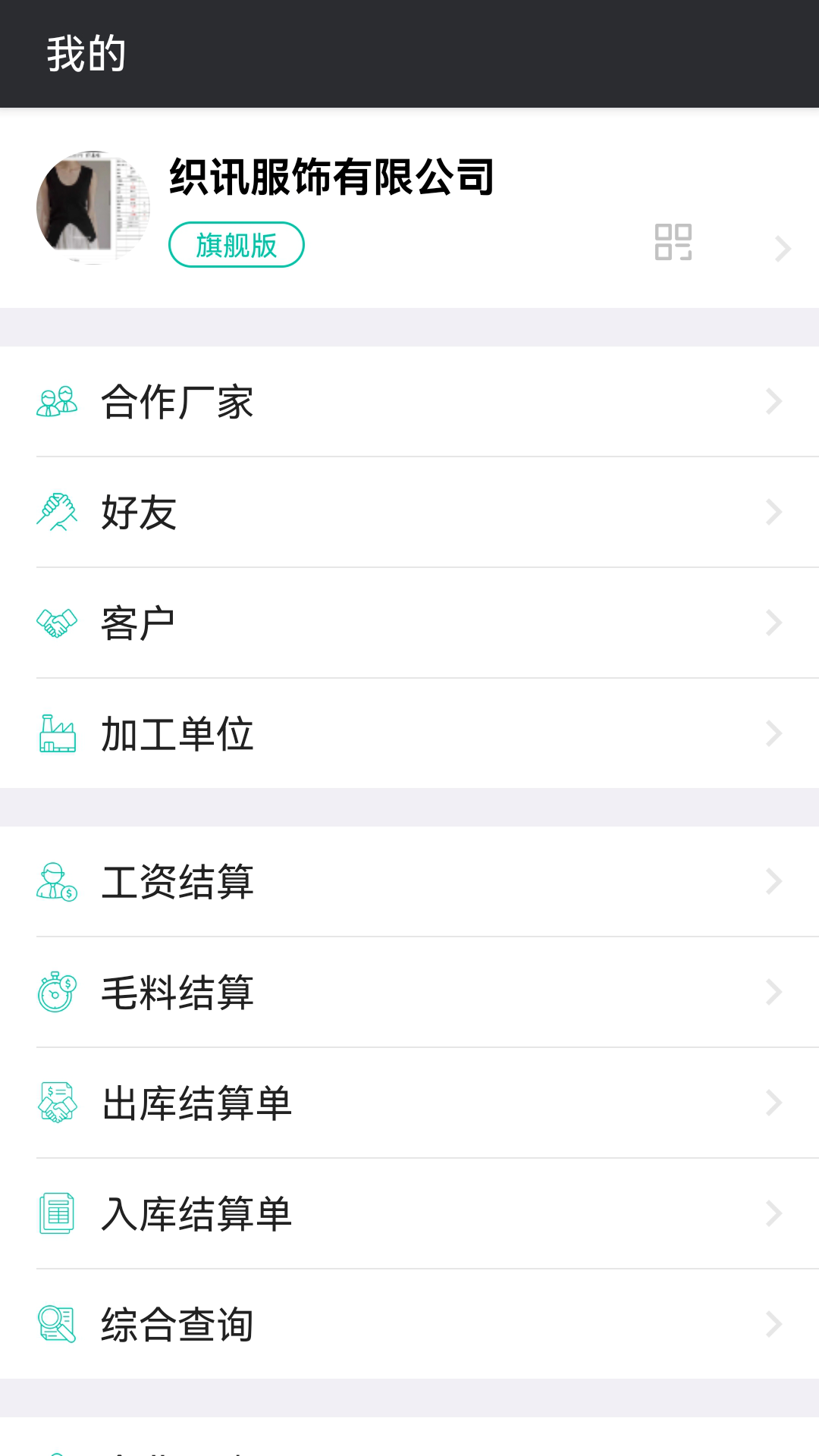Open 加工单位 processing units

(x=409, y=733)
